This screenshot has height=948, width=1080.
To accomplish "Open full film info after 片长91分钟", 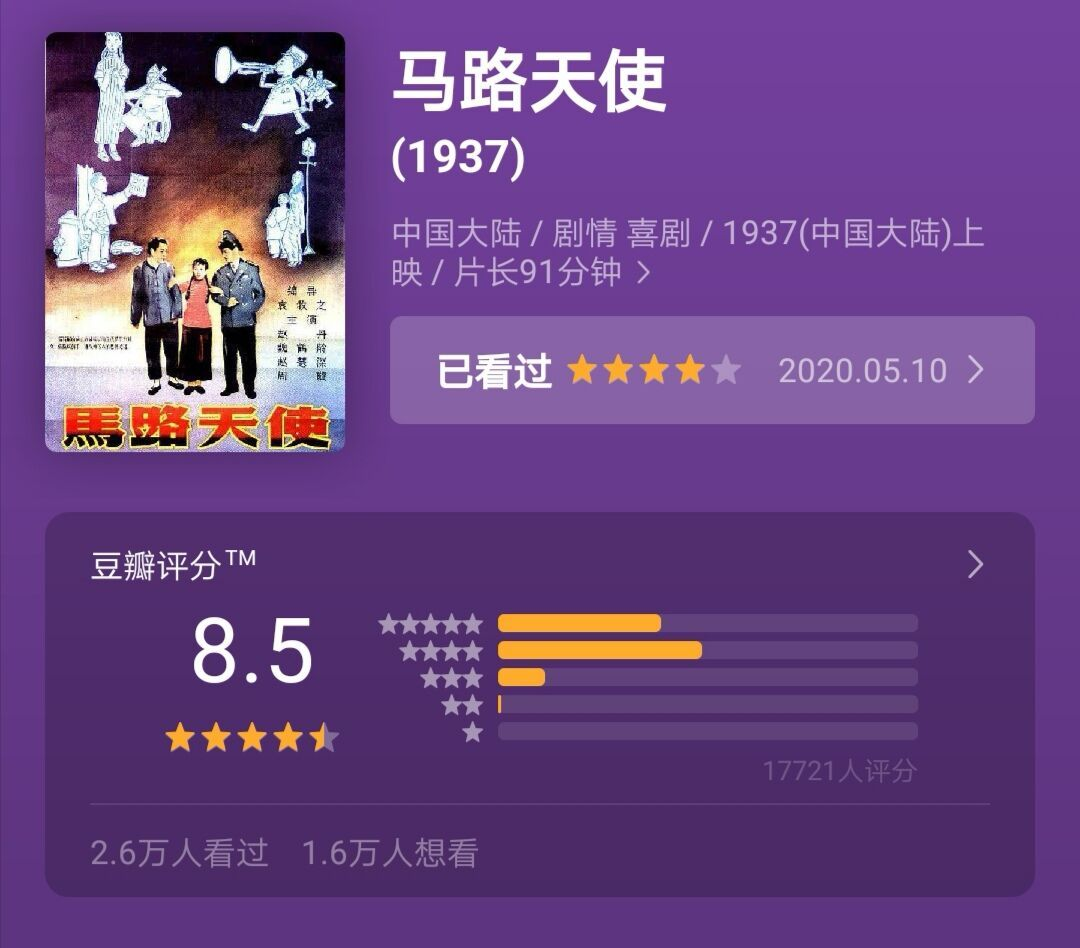I will click(x=644, y=272).
